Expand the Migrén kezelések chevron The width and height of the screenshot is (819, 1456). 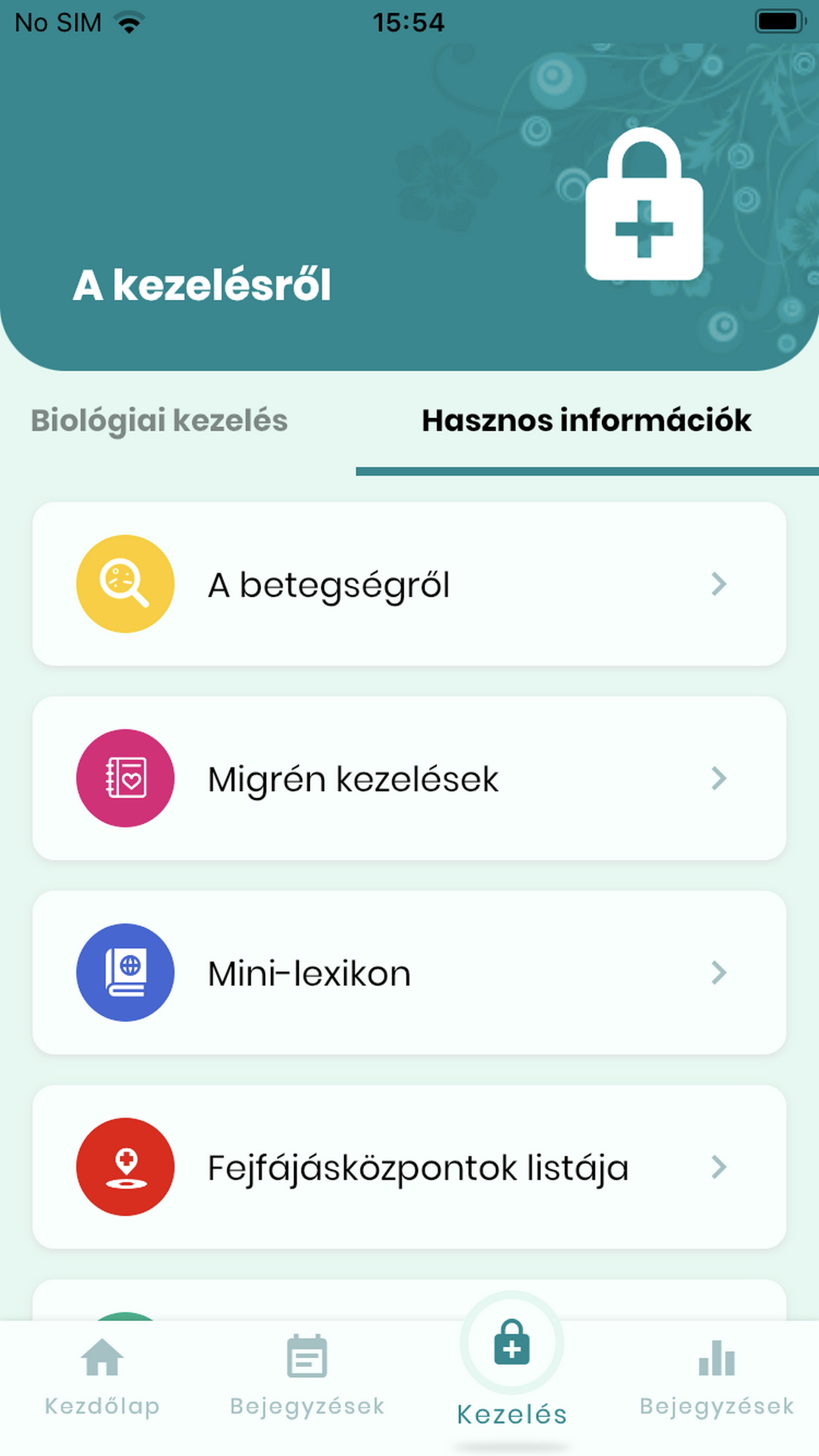pos(719,778)
